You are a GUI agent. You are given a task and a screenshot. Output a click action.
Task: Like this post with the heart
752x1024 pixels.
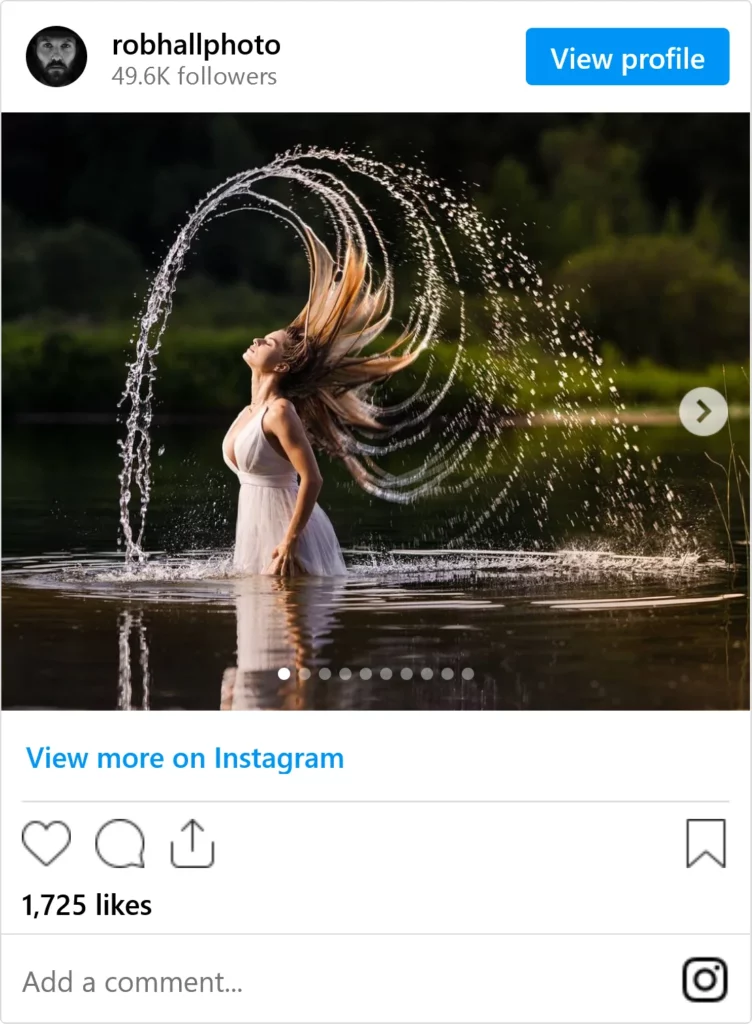(46, 844)
